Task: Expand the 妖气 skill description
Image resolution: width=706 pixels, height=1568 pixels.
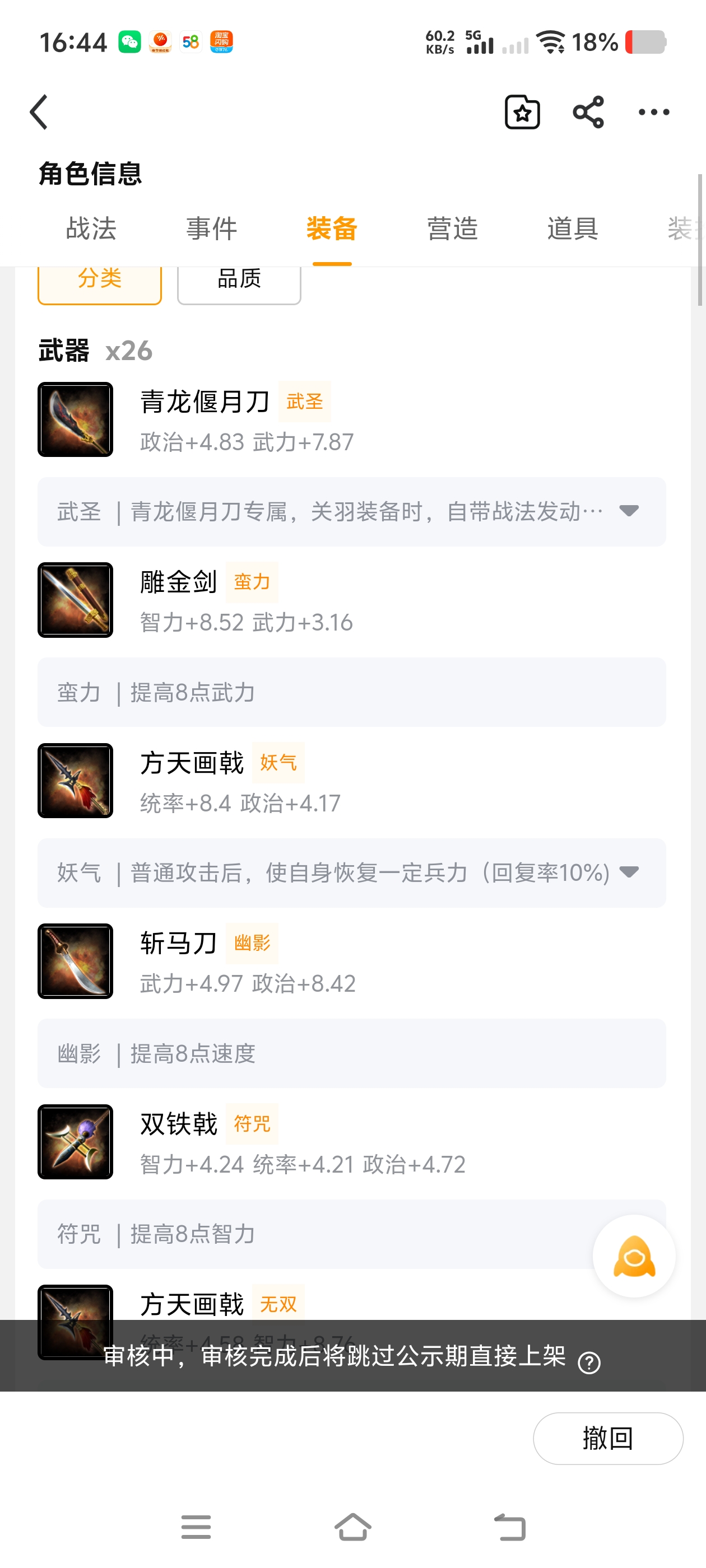Action: tap(629, 872)
